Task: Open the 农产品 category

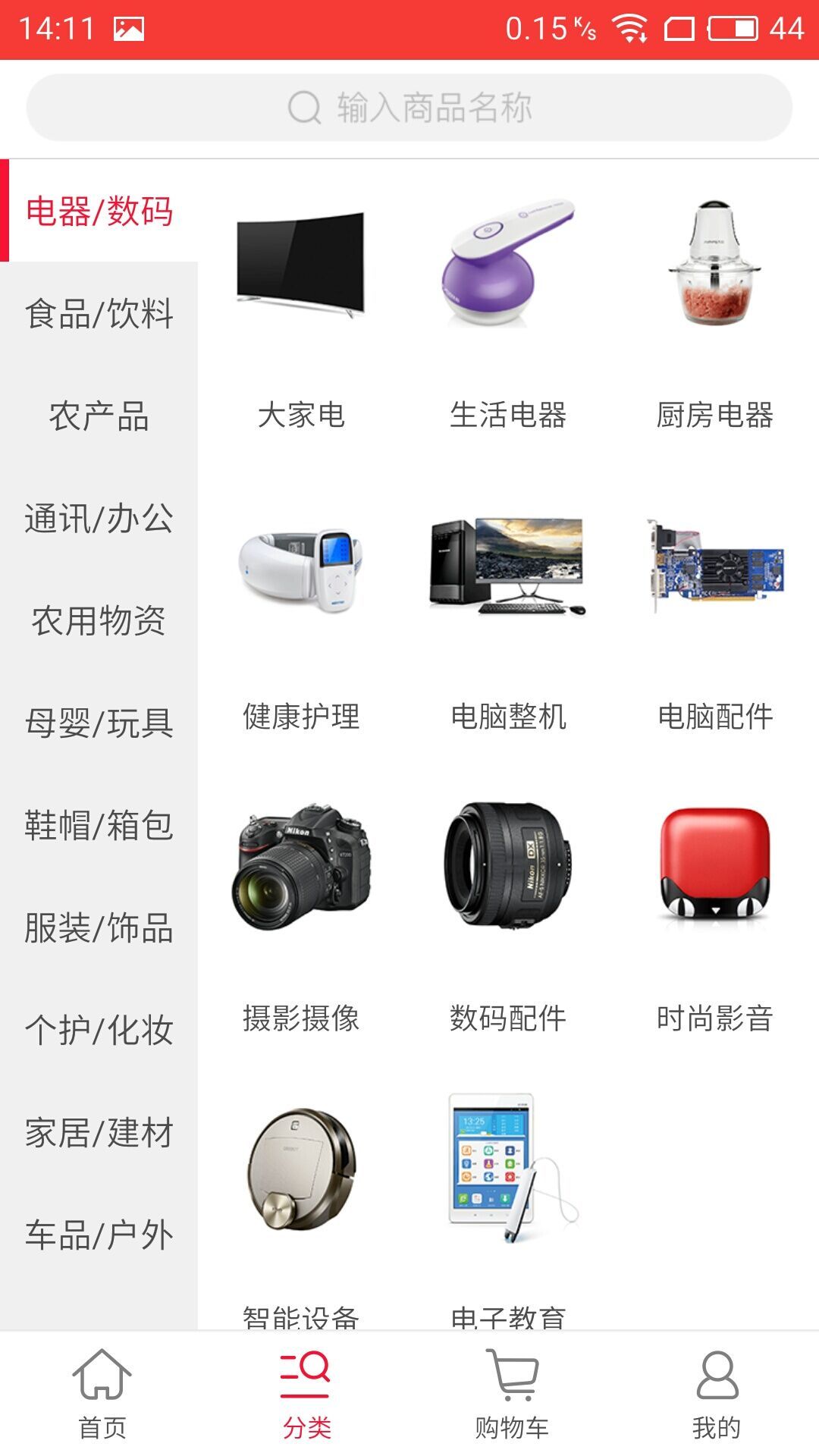Action: click(99, 416)
